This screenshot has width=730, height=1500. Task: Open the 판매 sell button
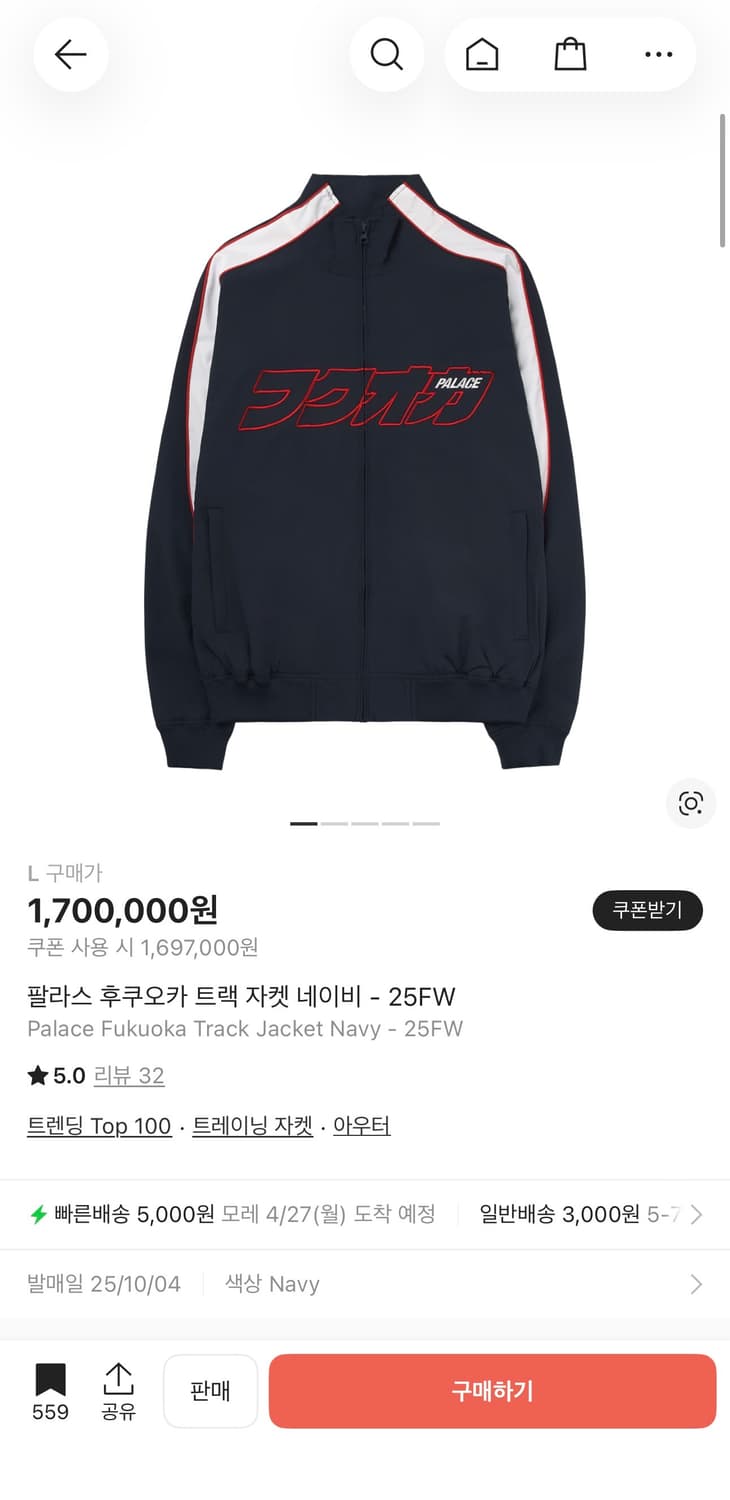point(210,1390)
